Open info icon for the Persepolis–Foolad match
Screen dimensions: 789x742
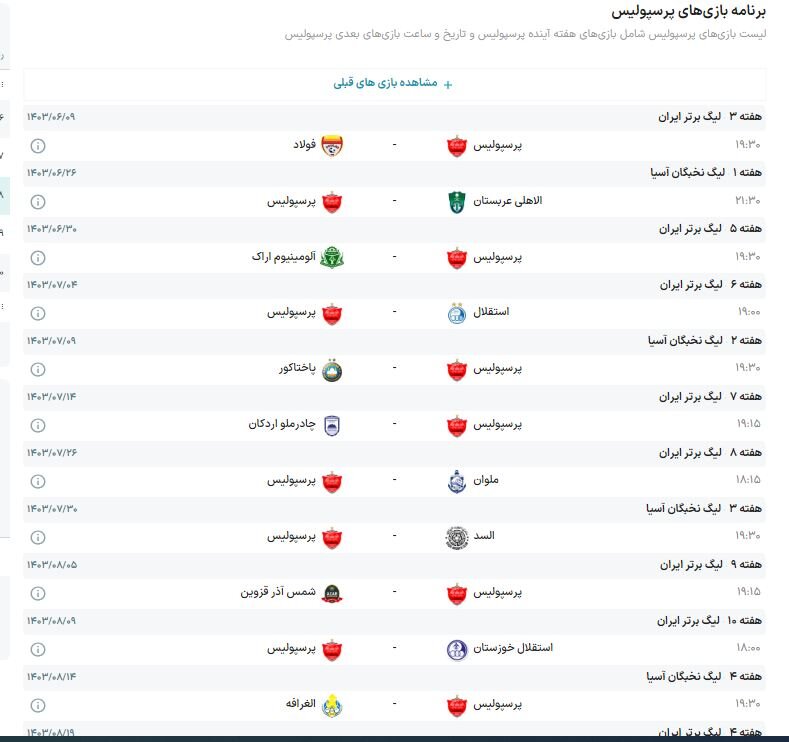click(x=38, y=146)
